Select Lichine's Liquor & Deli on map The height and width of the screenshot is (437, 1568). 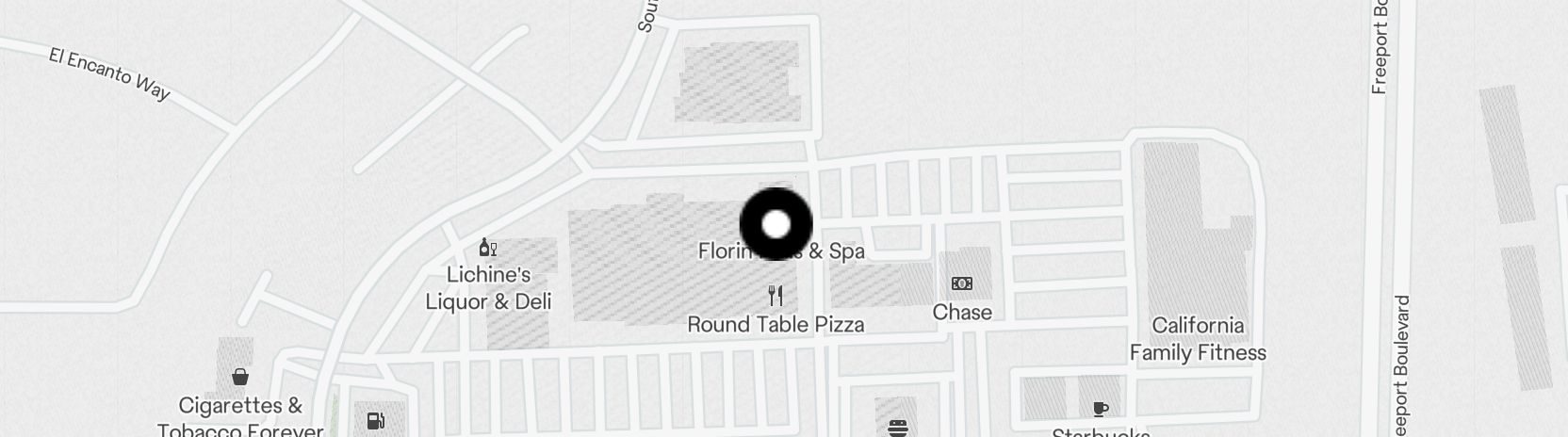click(487, 249)
